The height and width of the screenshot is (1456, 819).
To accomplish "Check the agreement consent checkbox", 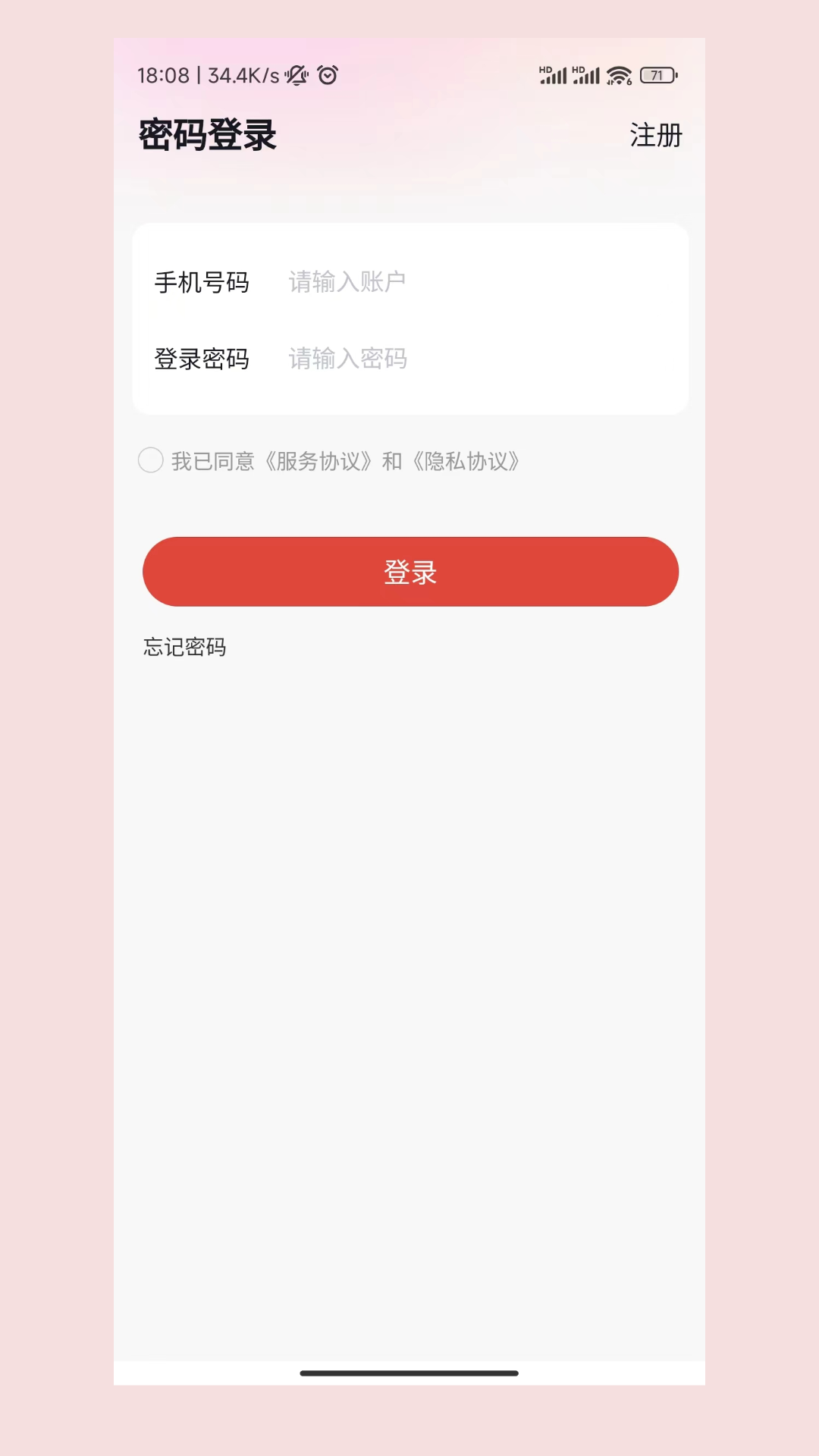I will click(x=151, y=460).
